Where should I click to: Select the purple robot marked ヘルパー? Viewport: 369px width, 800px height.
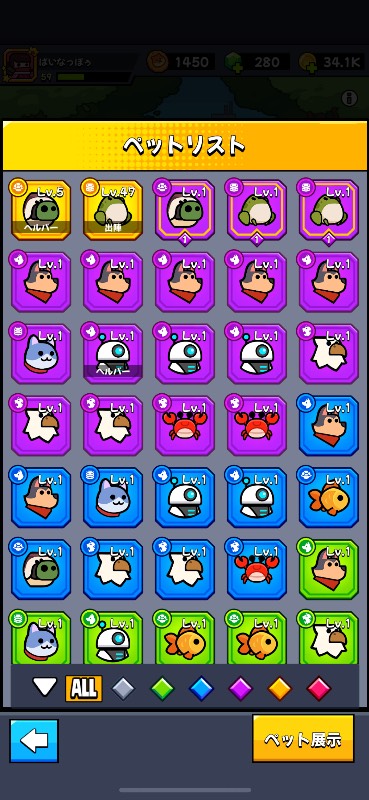pos(113,354)
